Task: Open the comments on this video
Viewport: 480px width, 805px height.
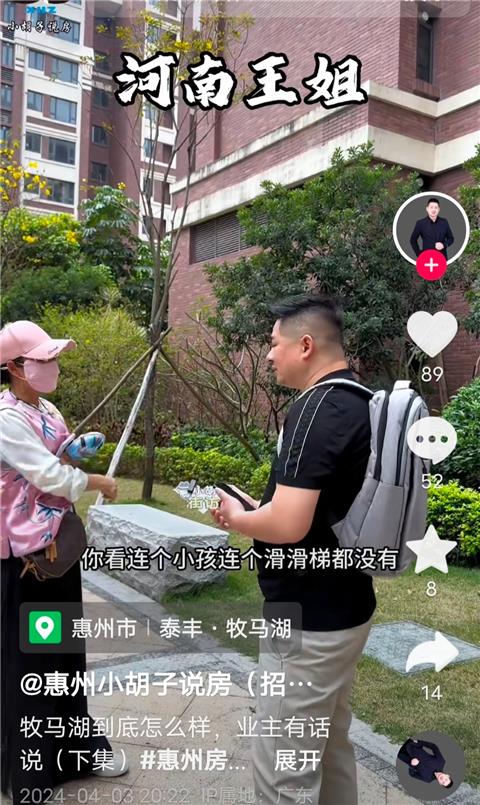Action: click(432, 440)
